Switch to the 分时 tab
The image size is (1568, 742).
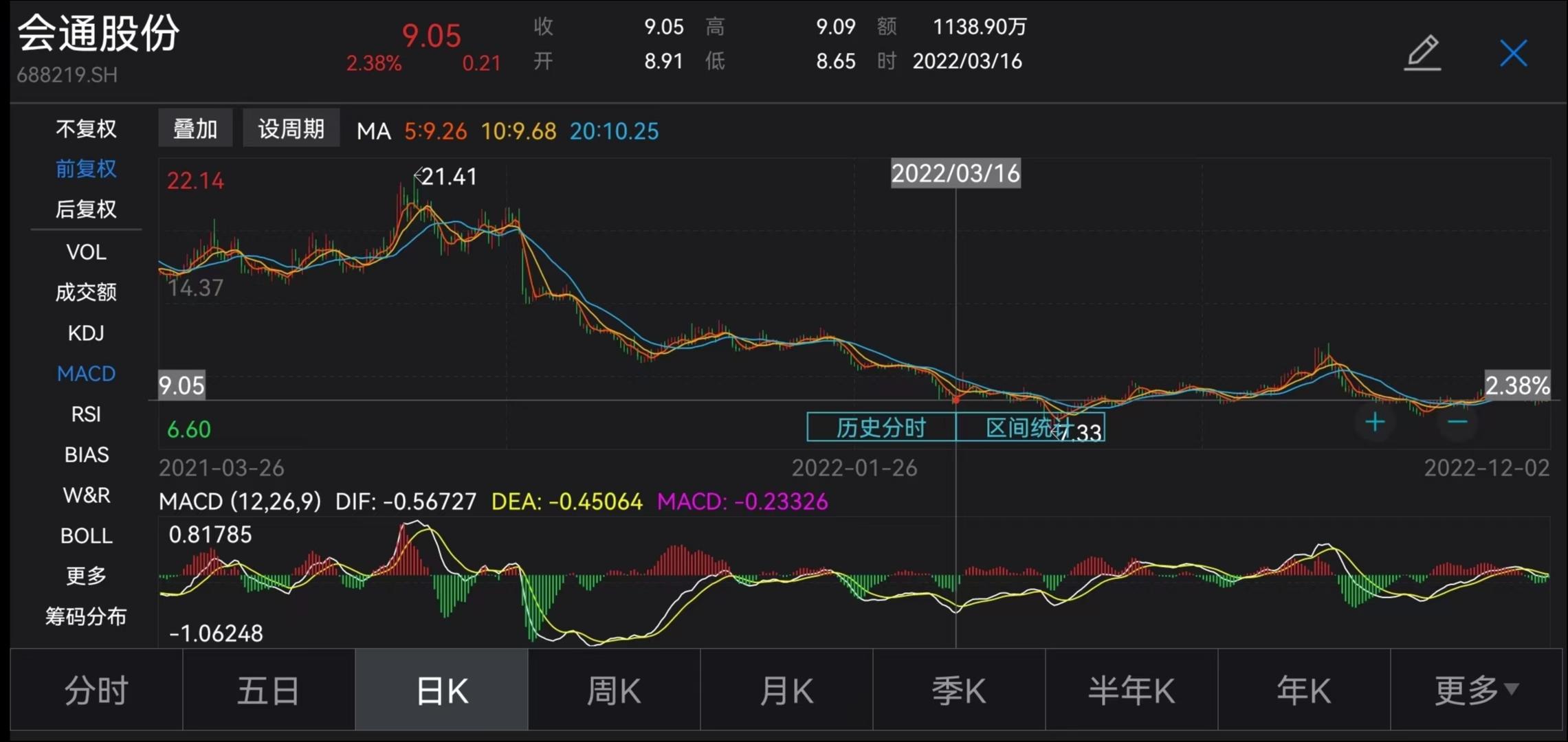click(96, 690)
